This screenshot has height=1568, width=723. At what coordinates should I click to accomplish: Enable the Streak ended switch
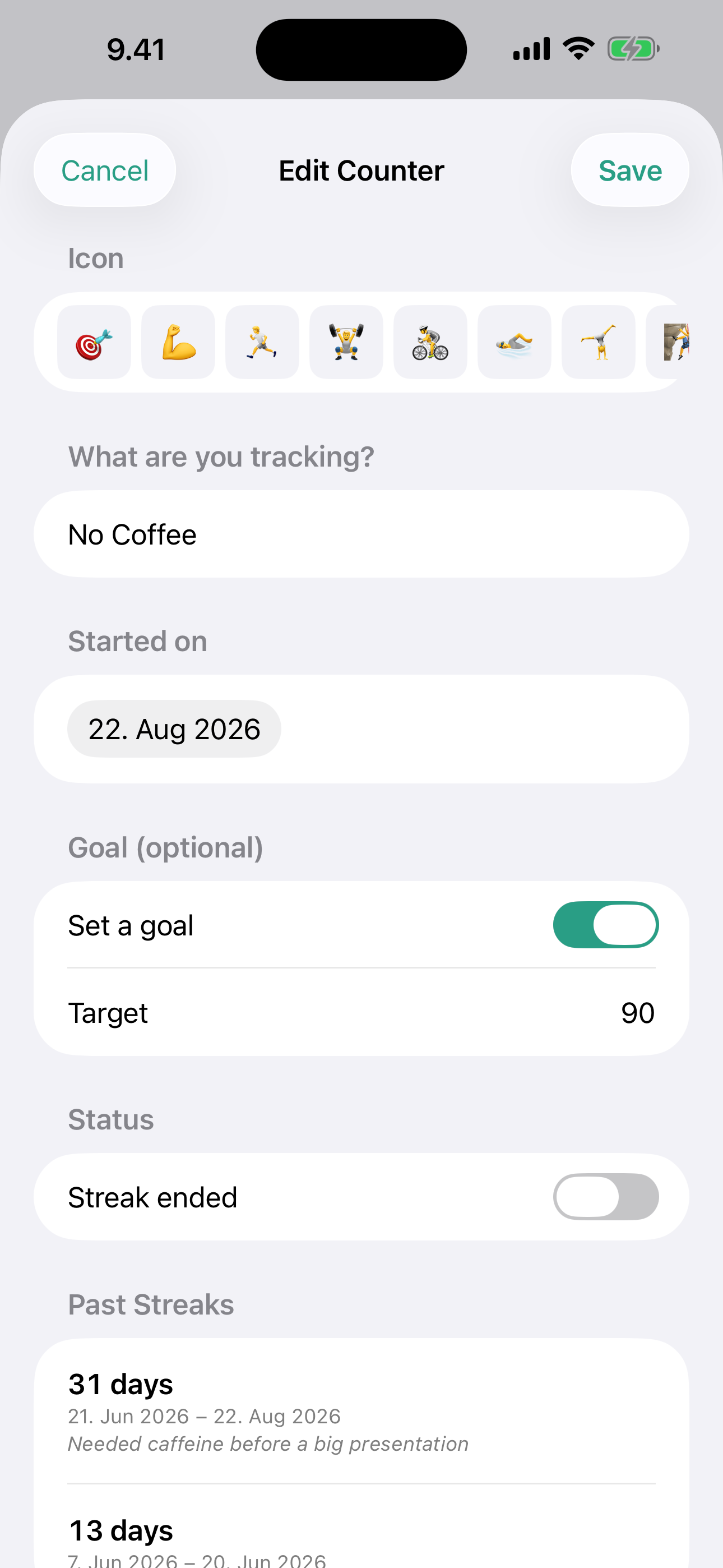click(605, 1197)
